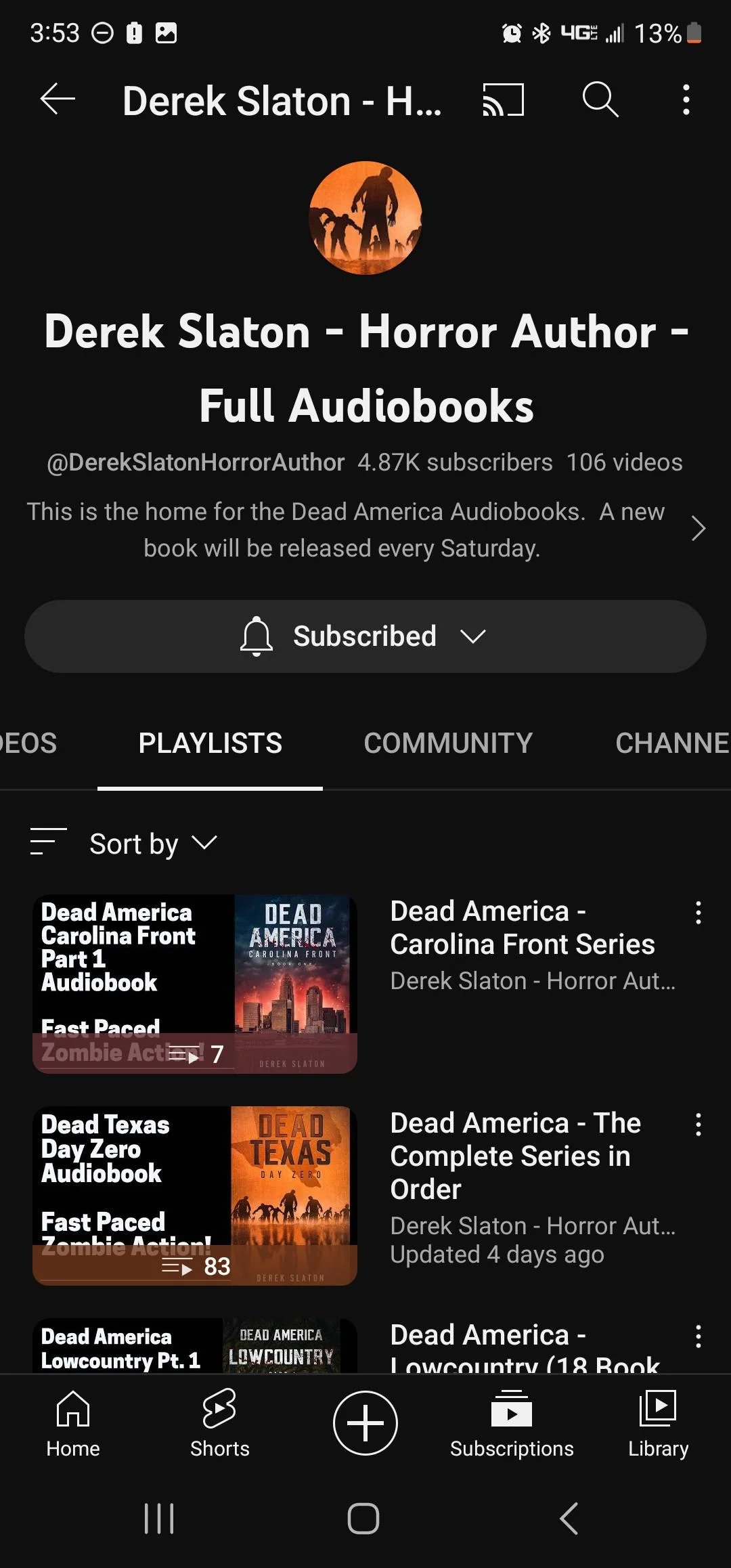Switch to the COMMUNITY tab
The image size is (731, 1568).
click(x=447, y=743)
